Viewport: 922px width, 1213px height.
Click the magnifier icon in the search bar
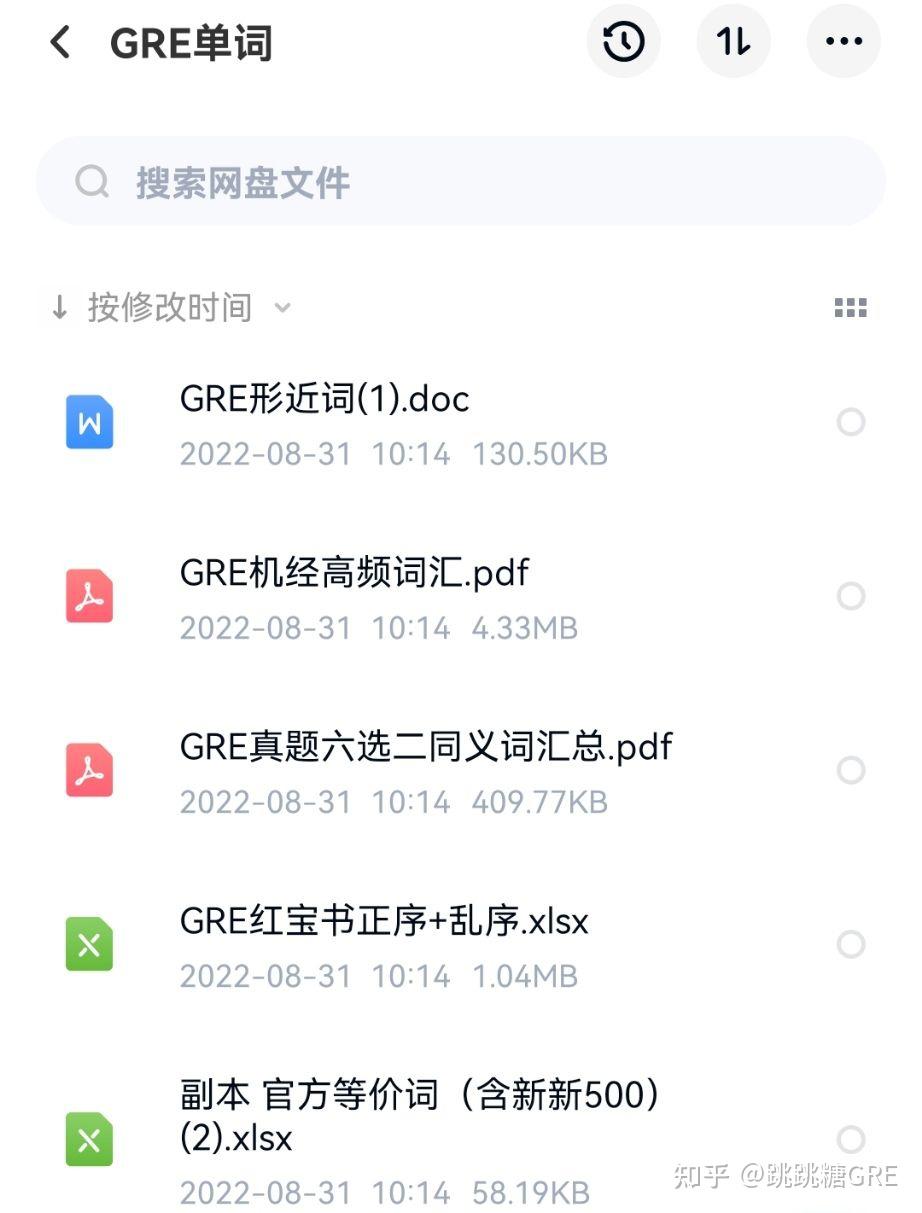point(92,181)
